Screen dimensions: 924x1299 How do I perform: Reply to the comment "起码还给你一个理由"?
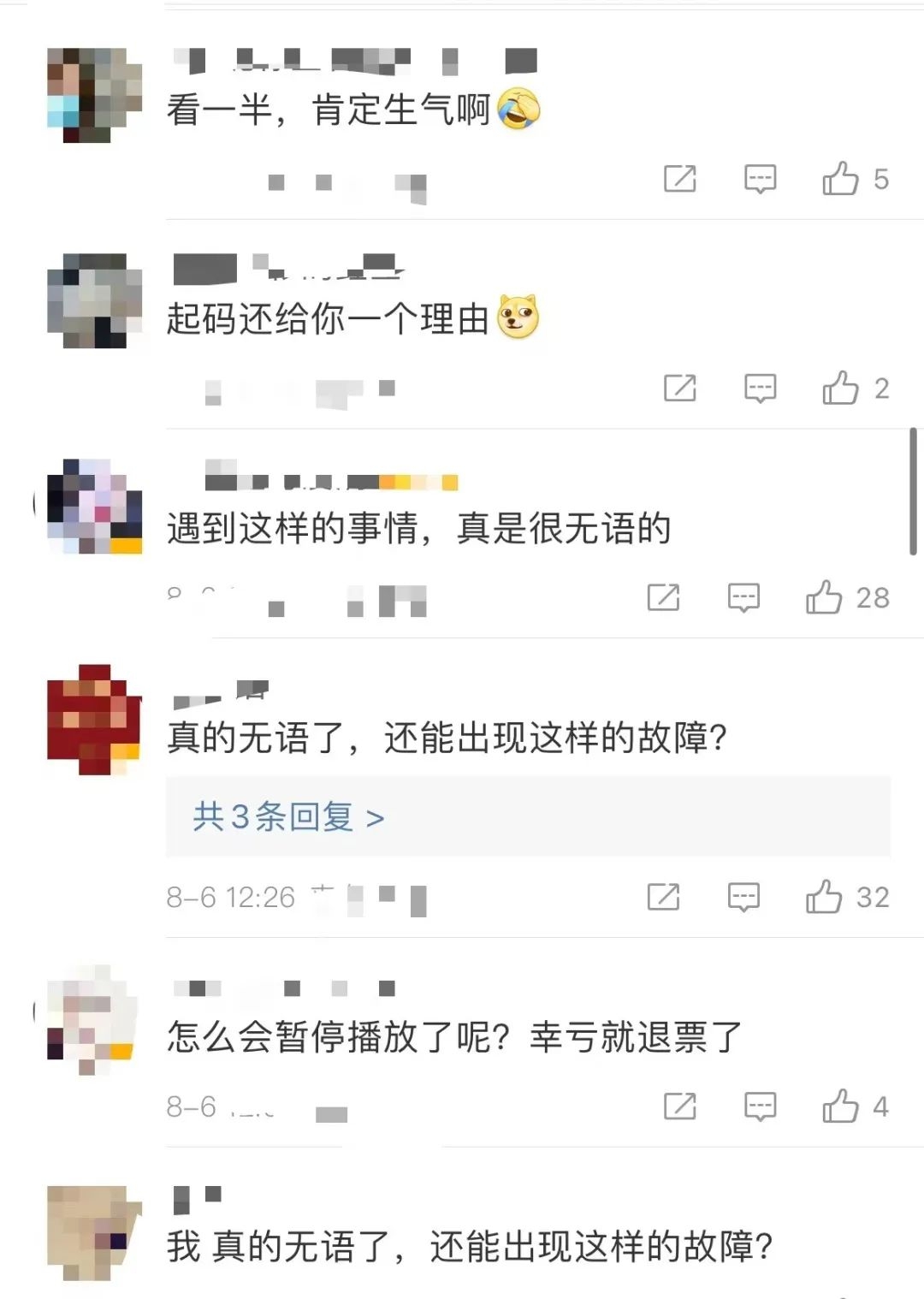760,389
